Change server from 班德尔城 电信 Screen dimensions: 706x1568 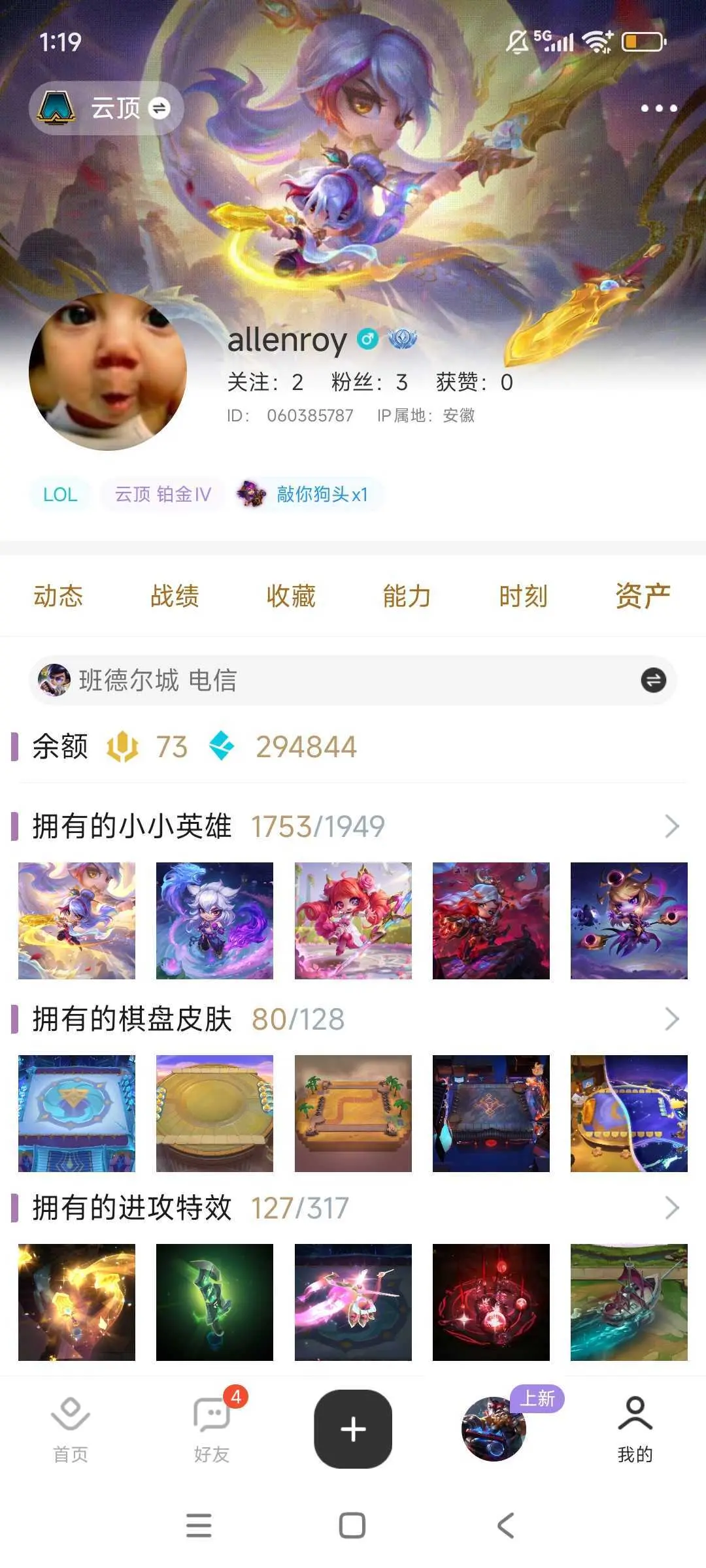point(653,680)
